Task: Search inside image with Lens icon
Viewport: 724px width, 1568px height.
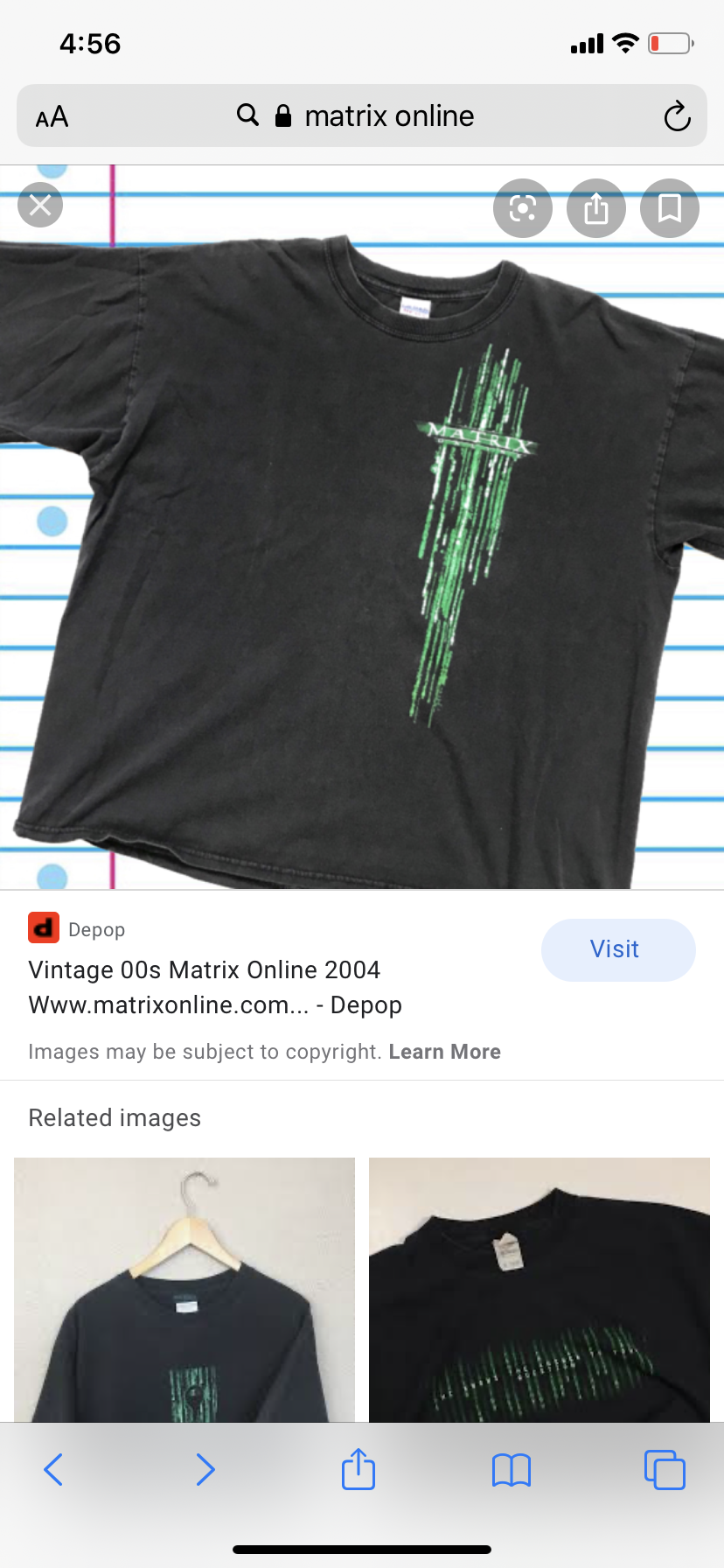Action: tap(523, 208)
